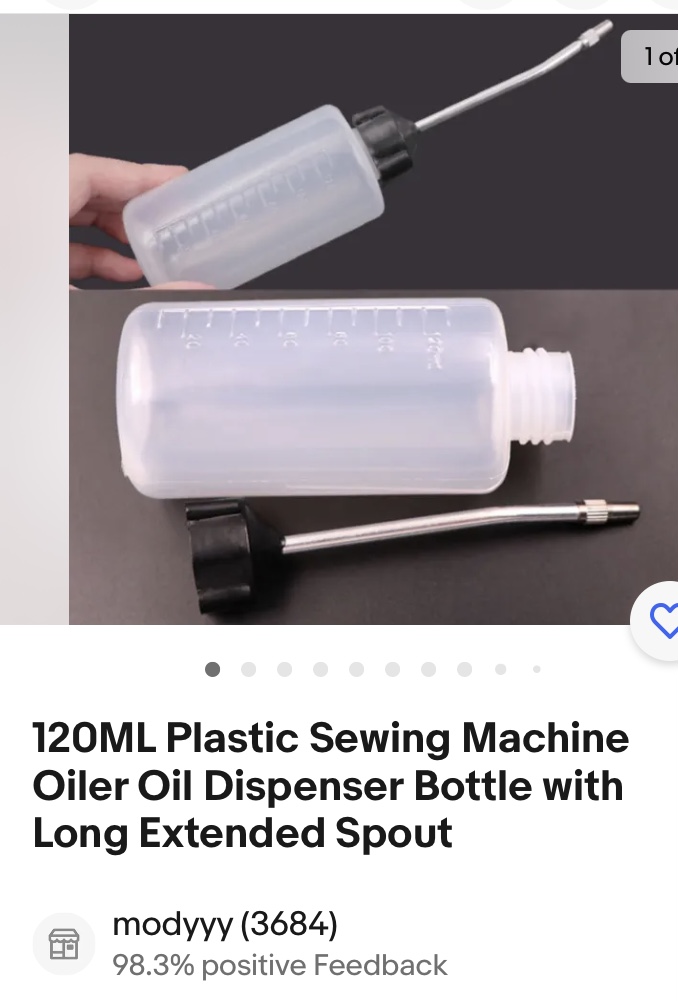
Task: Jump to the second image indicator dot
Action: (x=249, y=669)
